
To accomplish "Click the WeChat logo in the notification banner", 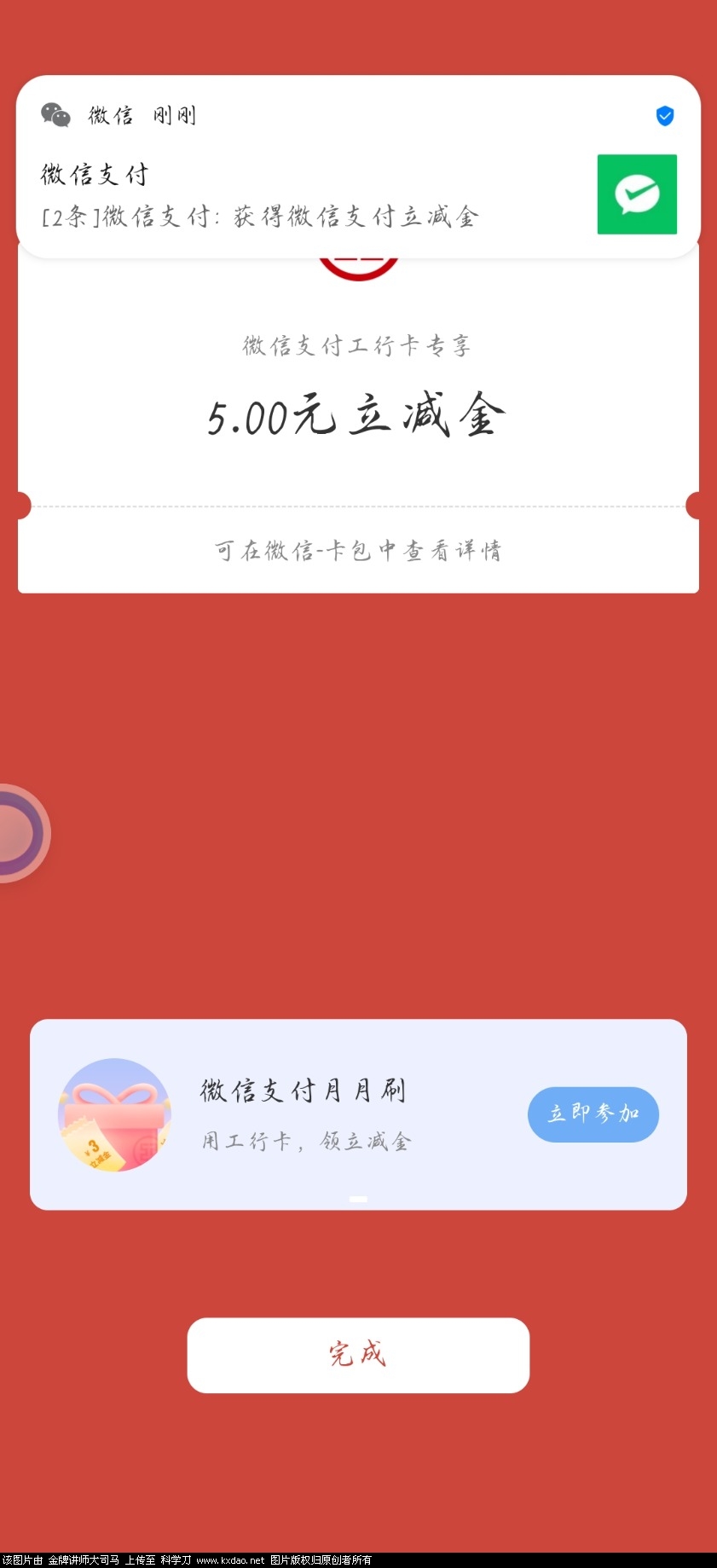I will tap(55, 116).
